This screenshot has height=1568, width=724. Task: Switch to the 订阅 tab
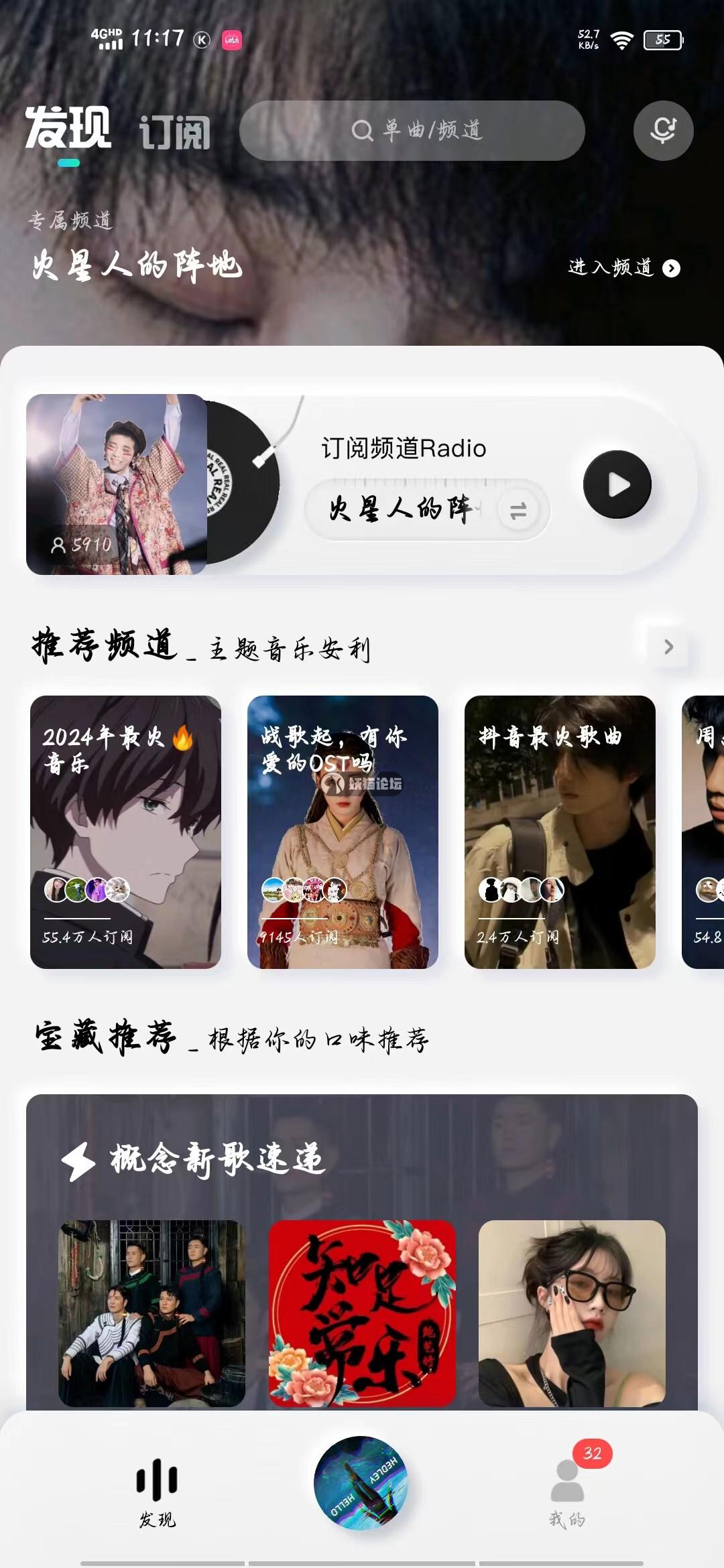[174, 132]
